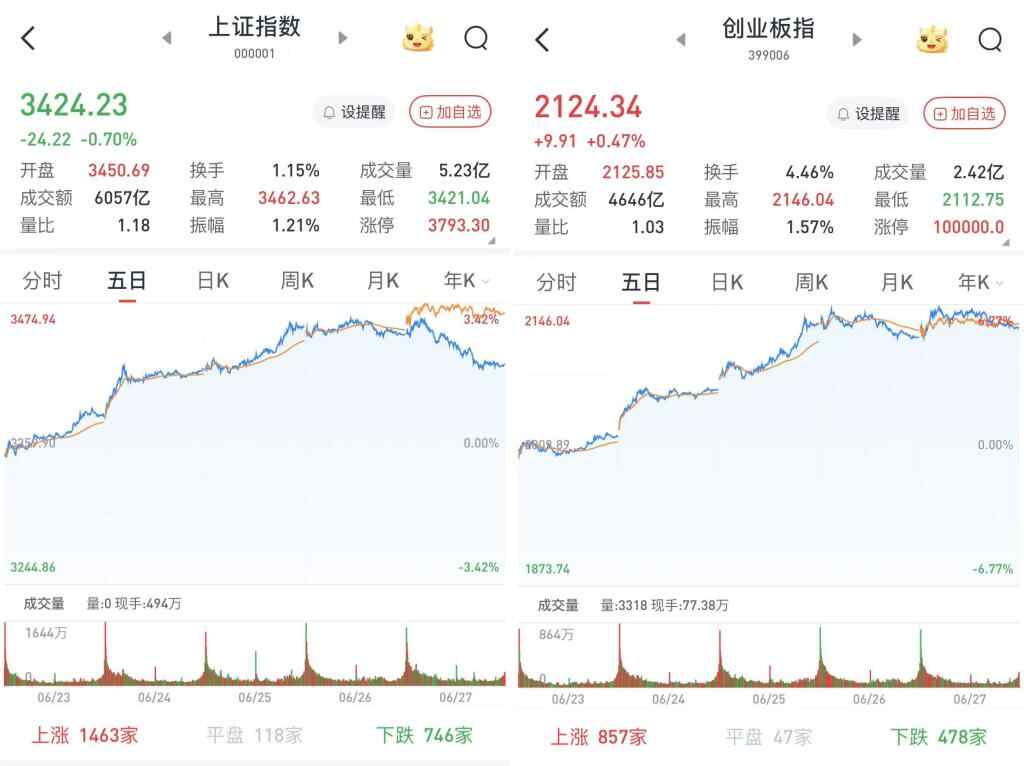
Task: Open search on the 创业板指 page
Action: click(990, 40)
